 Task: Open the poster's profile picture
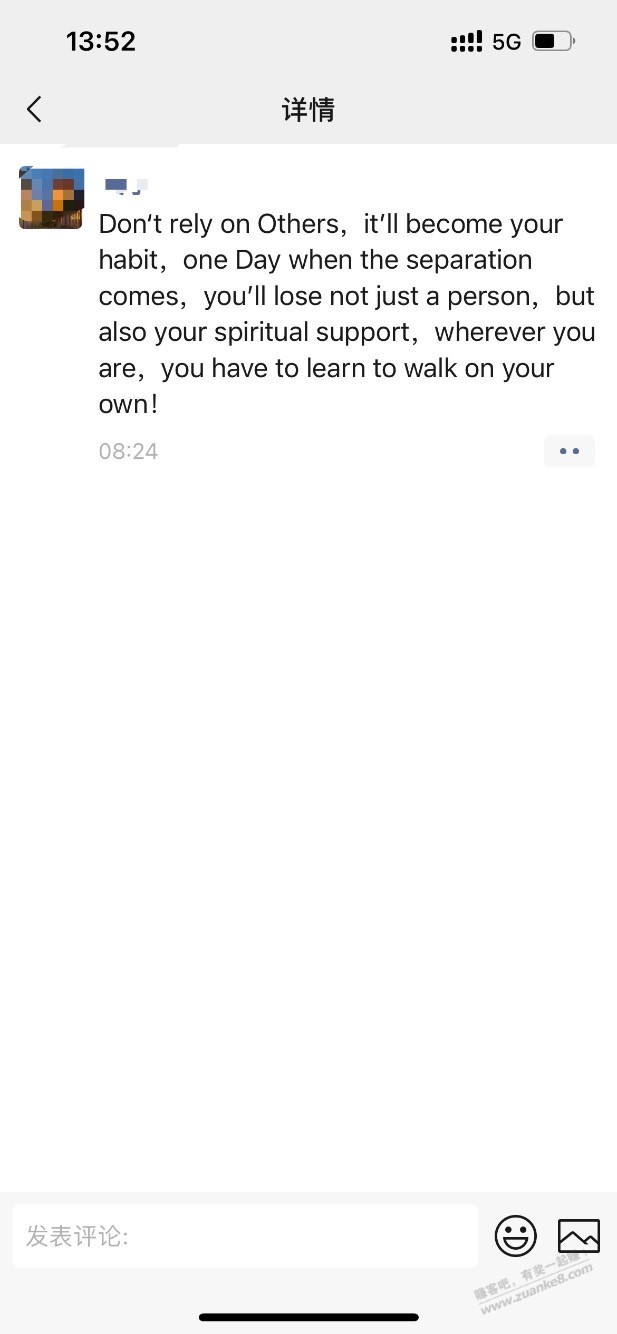51,198
